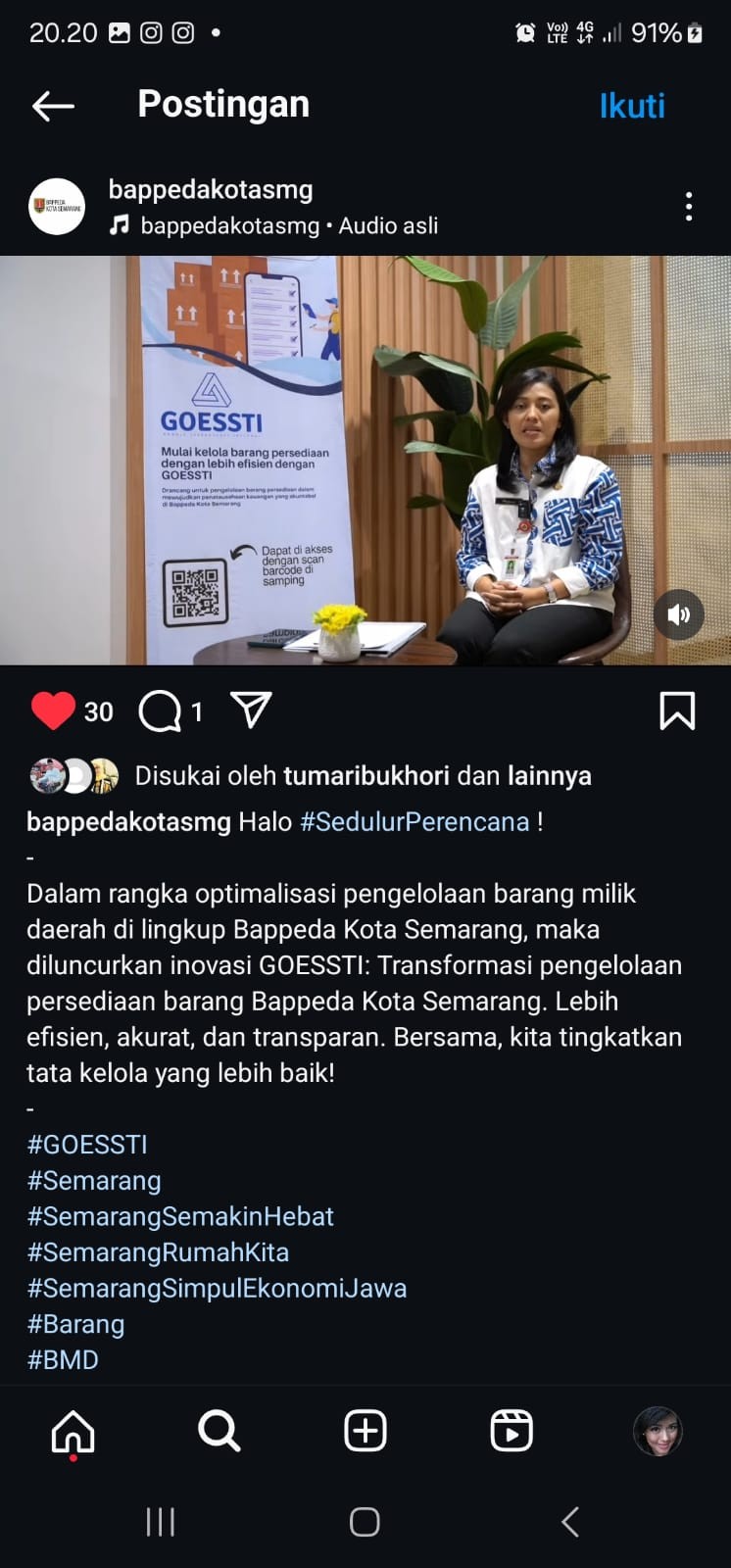Open the post's three-dot overflow menu

coord(689,207)
